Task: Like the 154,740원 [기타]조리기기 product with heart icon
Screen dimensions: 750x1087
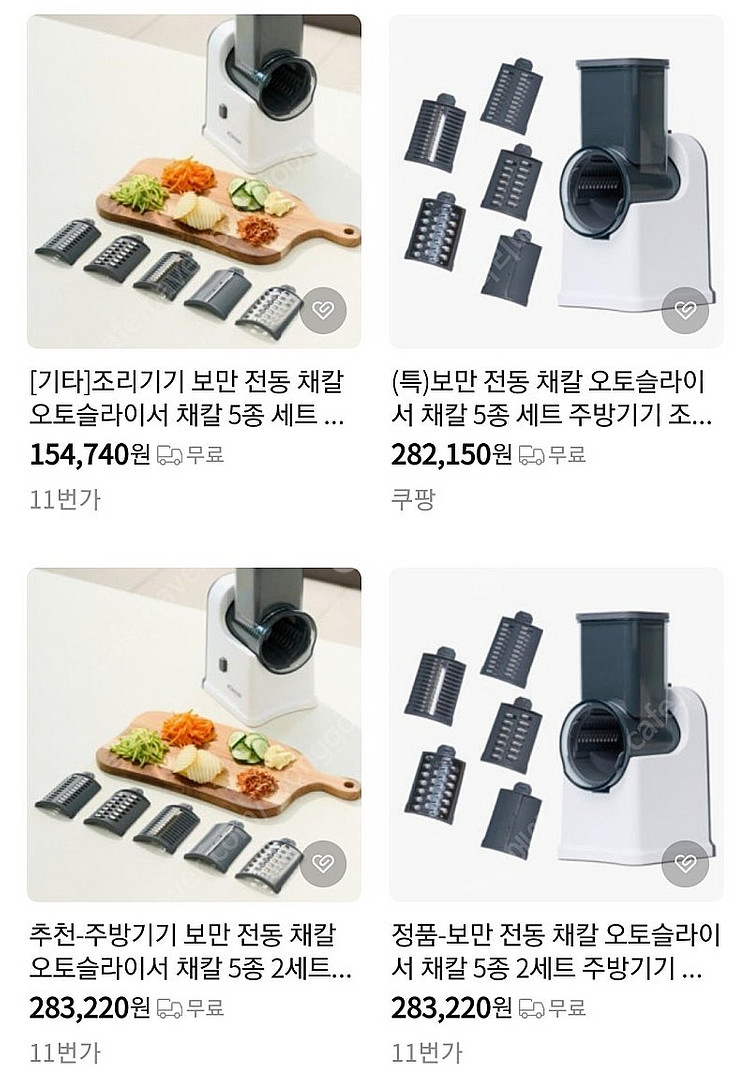Action: 322,310
